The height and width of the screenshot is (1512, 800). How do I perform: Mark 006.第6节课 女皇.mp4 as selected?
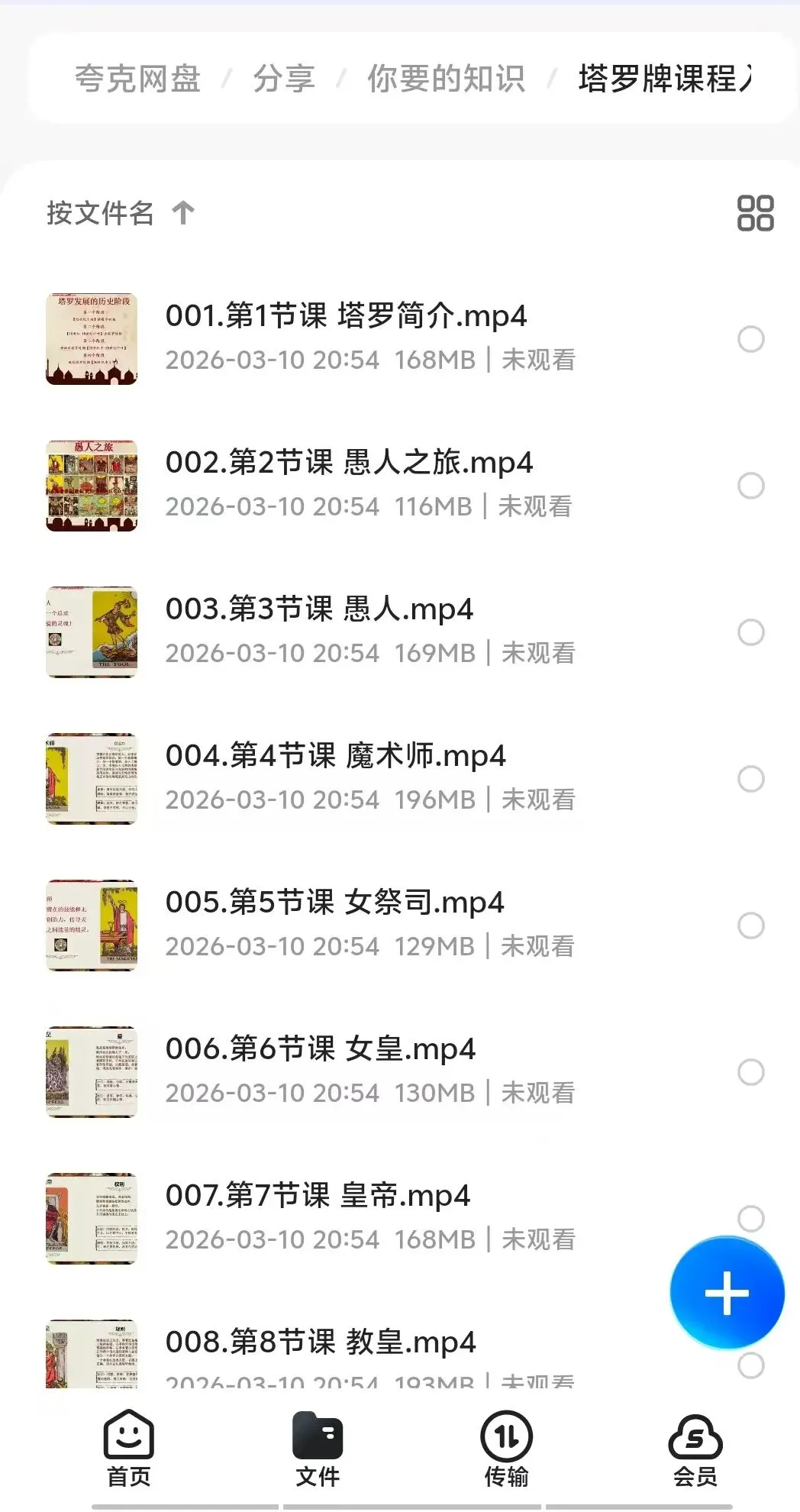(751, 1072)
